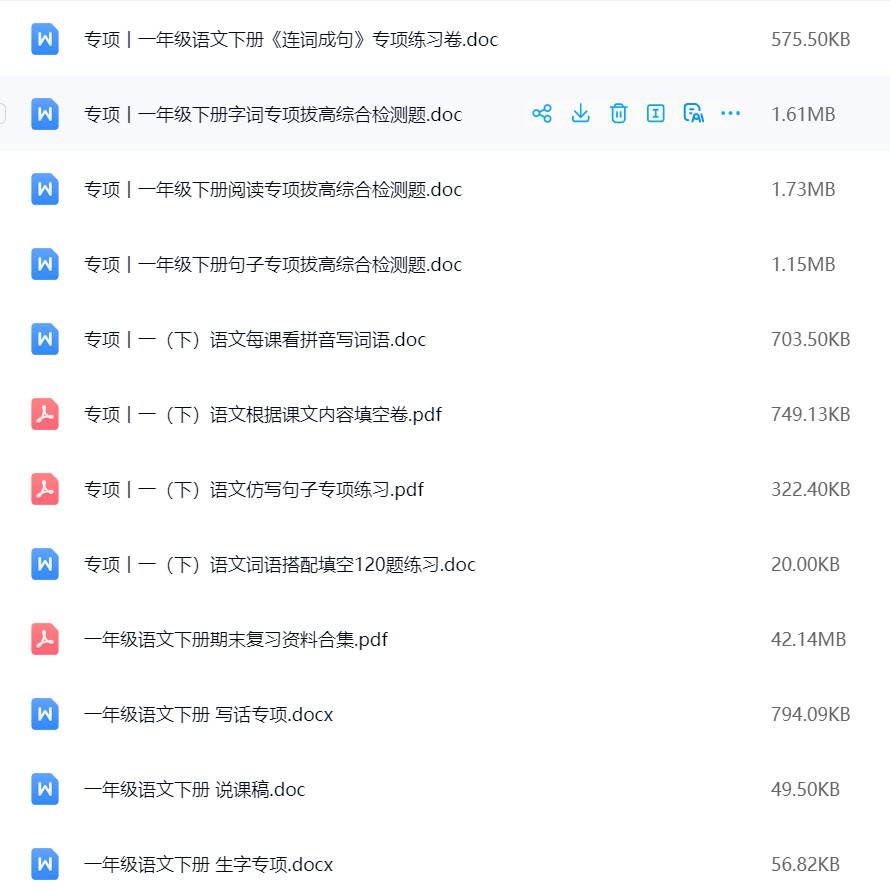Click the Word icon beside 写话专项.docx
The width and height of the screenshot is (890, 891).
point(44,714)
